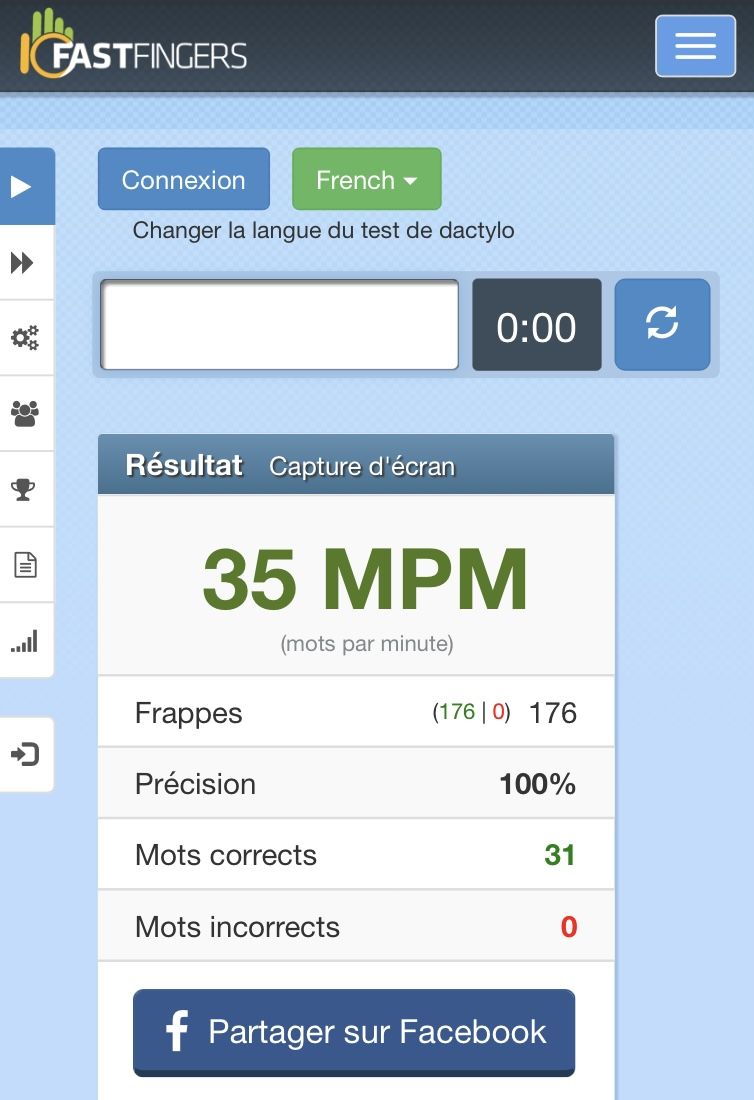Open the Capture d'écran tab
The image size is (754, 1100).
pos(362,466)
